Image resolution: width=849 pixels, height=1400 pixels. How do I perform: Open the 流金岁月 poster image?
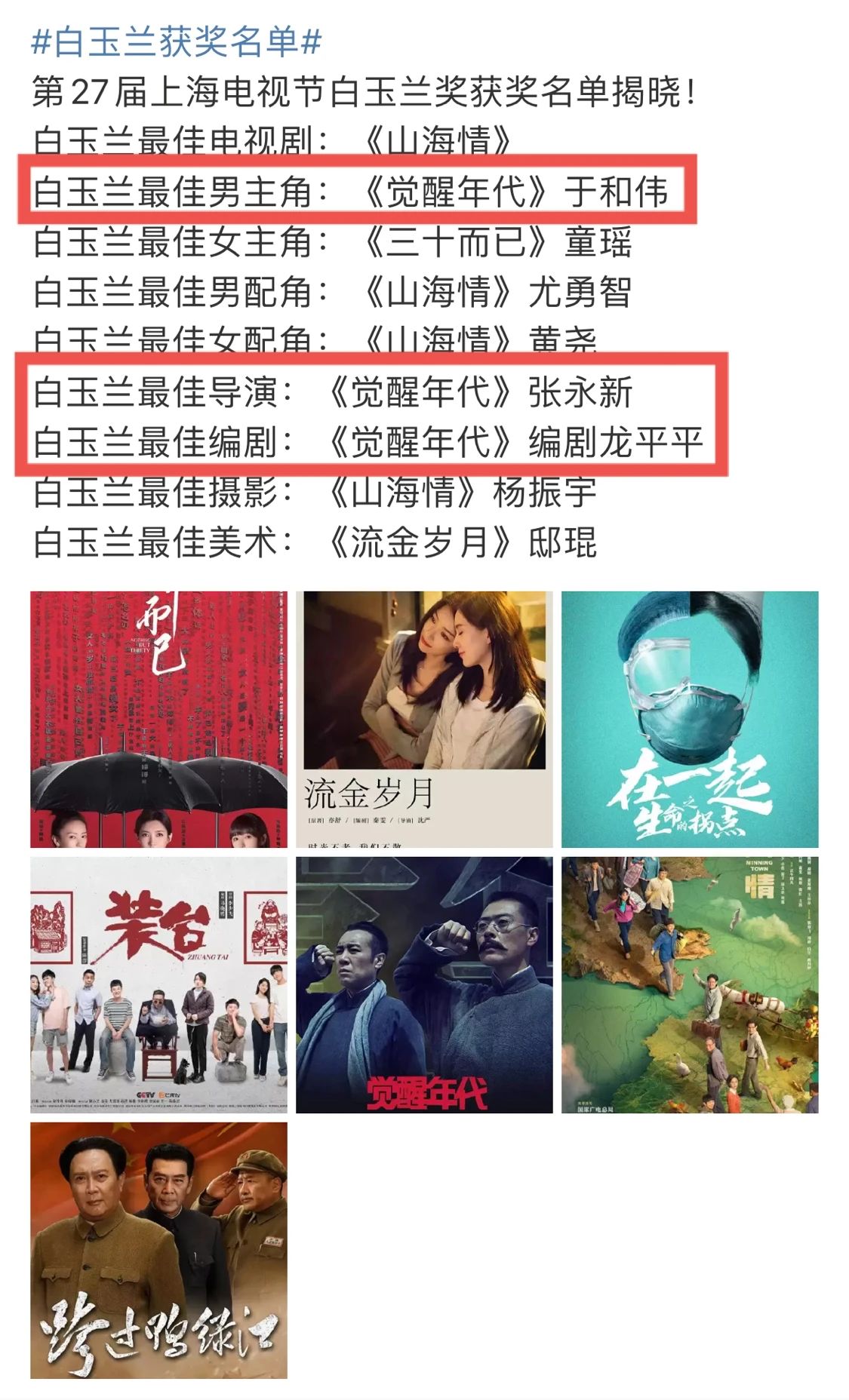point(424,719)
